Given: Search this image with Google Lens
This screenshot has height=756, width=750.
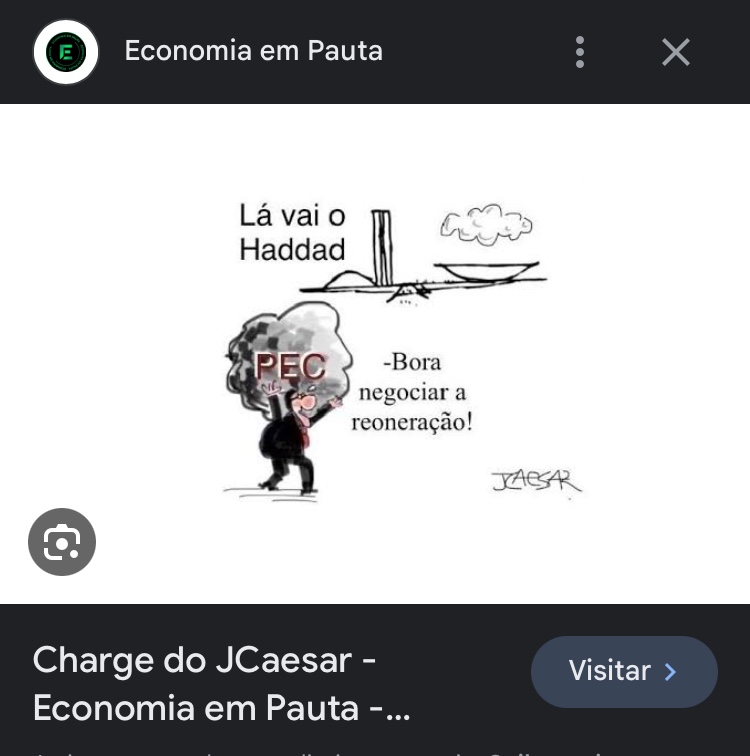Looking at the screenshot, I should [62, 542].
